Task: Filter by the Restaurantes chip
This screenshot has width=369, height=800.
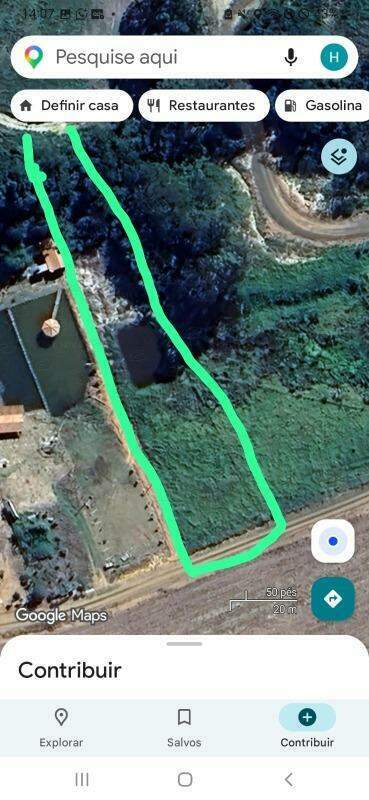Action: pyautogui.click(x=204, y=106)
